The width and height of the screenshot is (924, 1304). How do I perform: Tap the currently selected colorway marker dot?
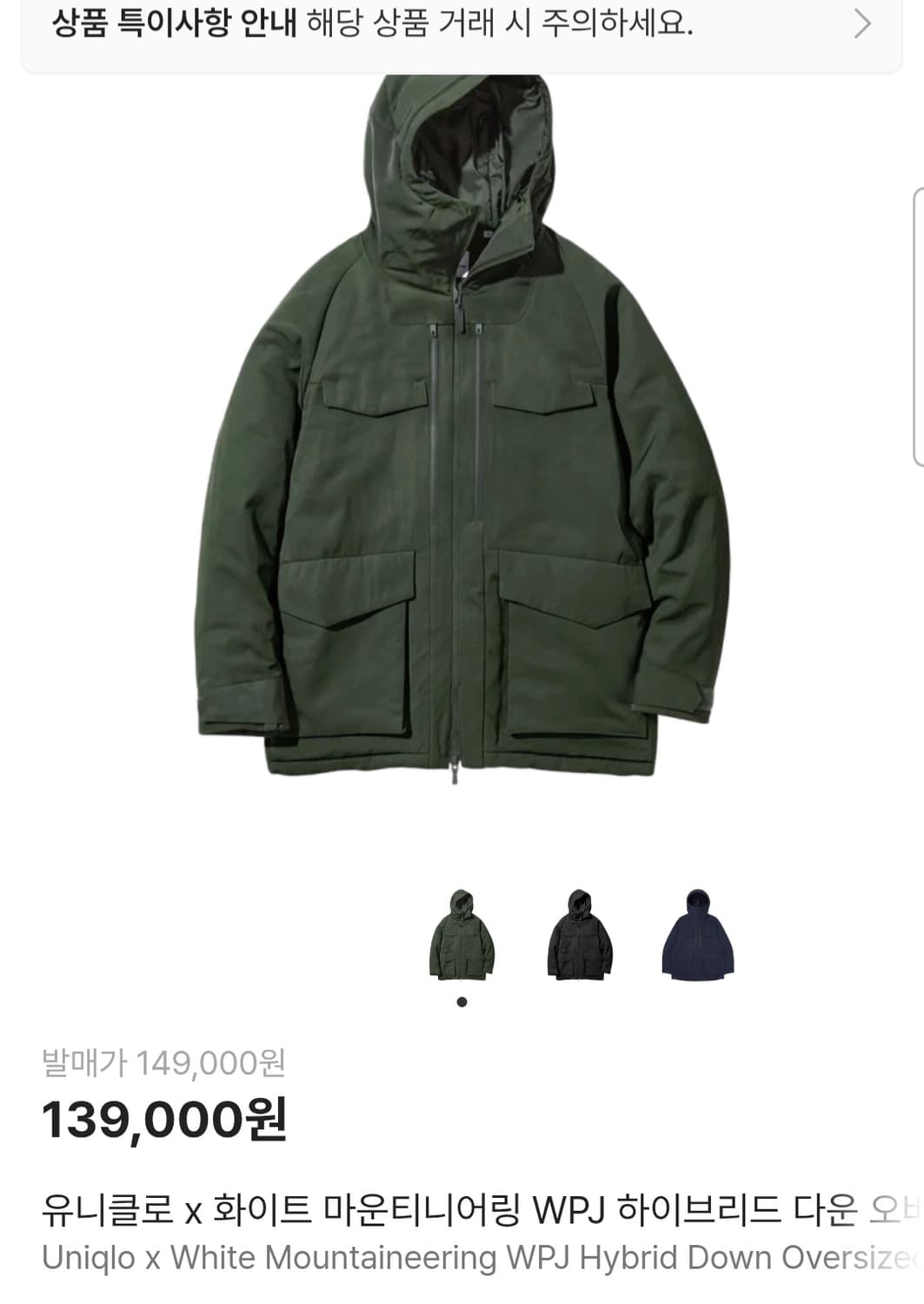pyautogui.click(x=462, y=1001)
